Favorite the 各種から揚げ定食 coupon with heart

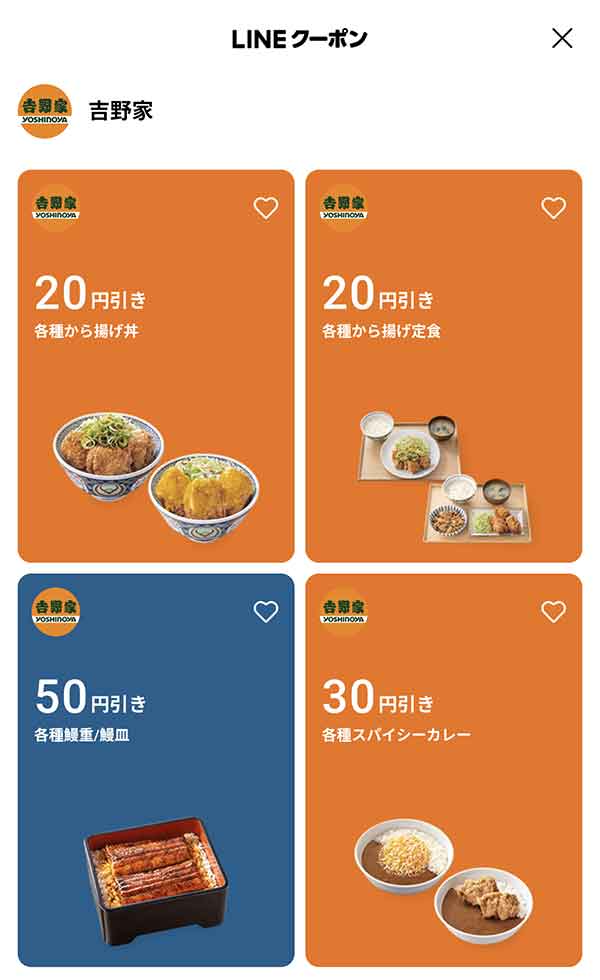(553, 208)
